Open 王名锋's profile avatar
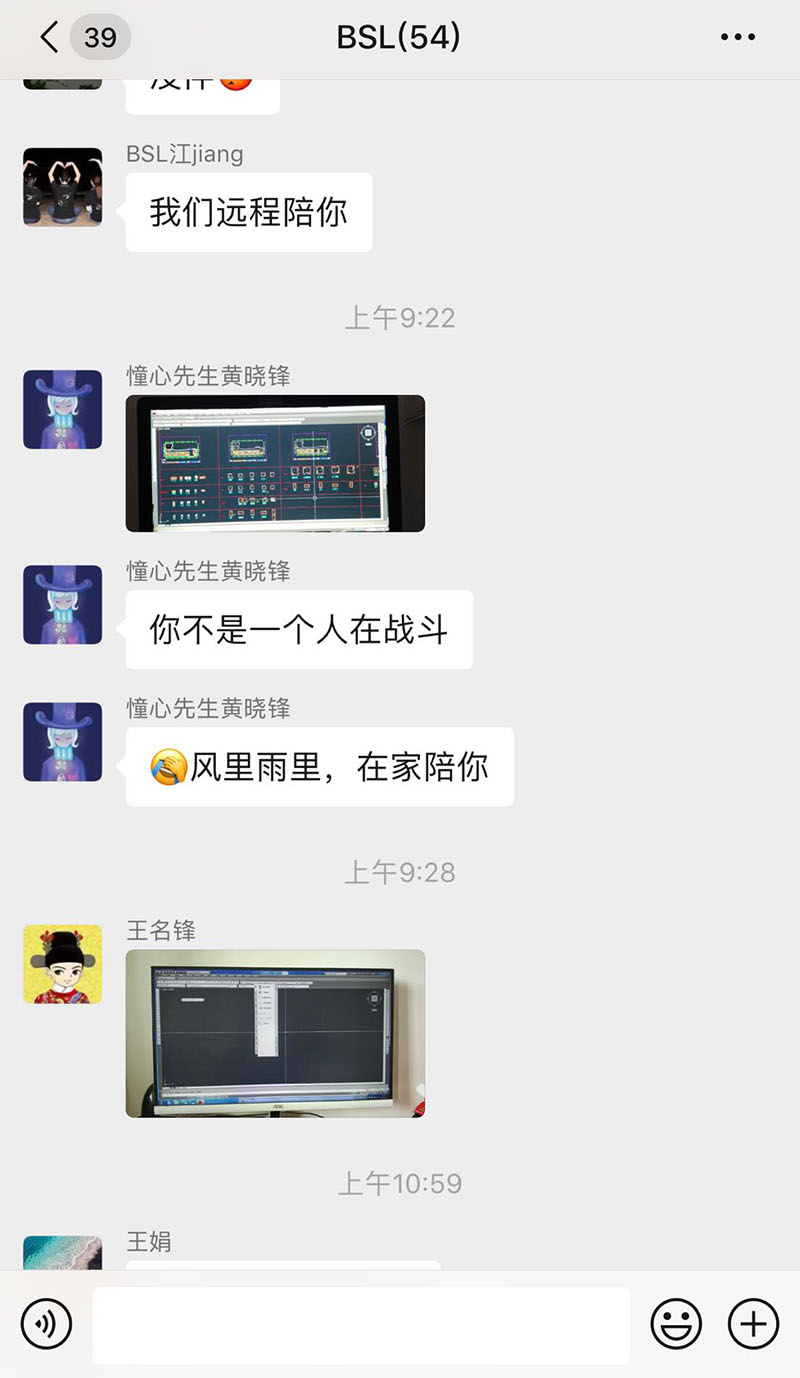The image size is (800, 1378). 62,964
